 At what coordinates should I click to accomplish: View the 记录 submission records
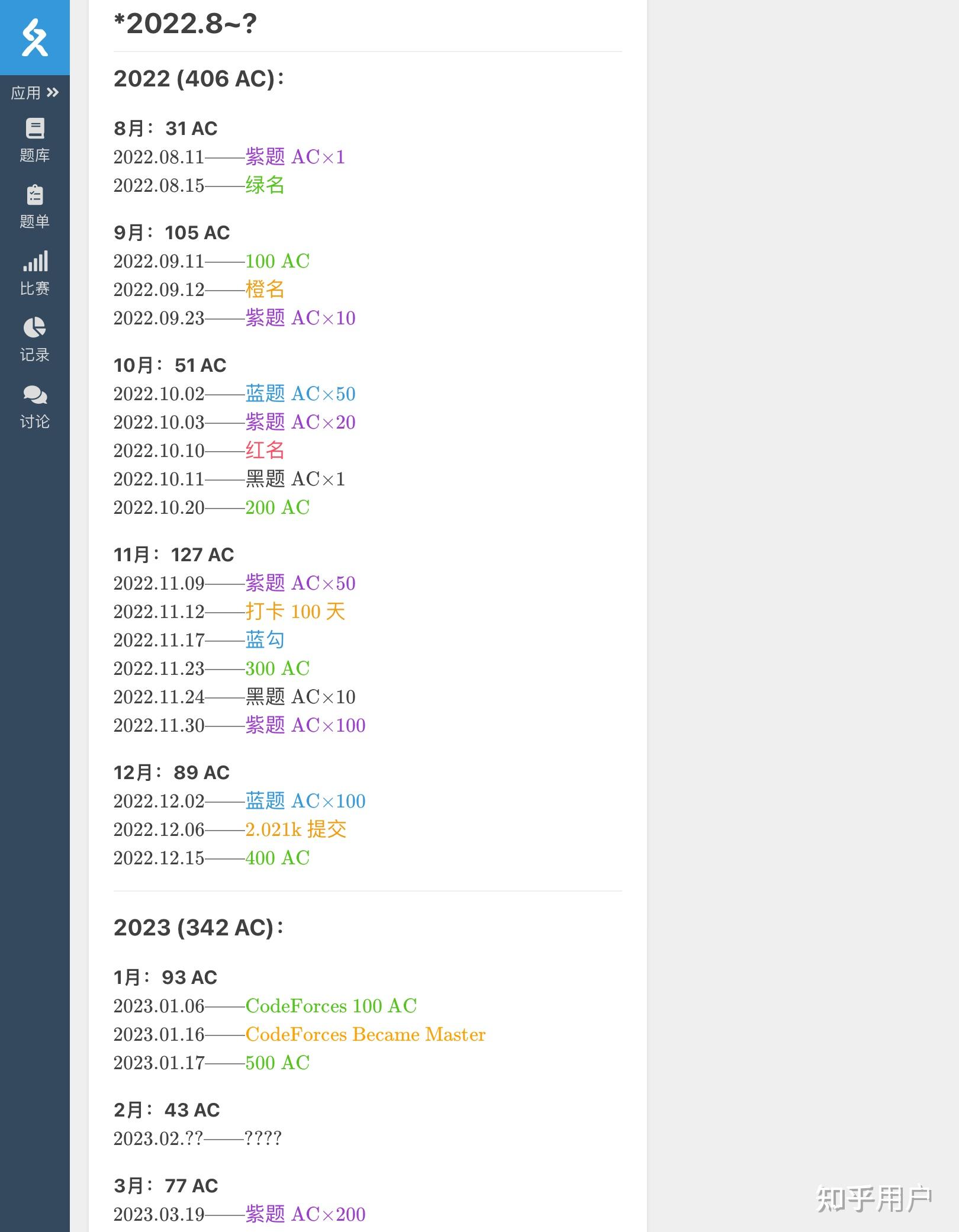tap(34, 340)
